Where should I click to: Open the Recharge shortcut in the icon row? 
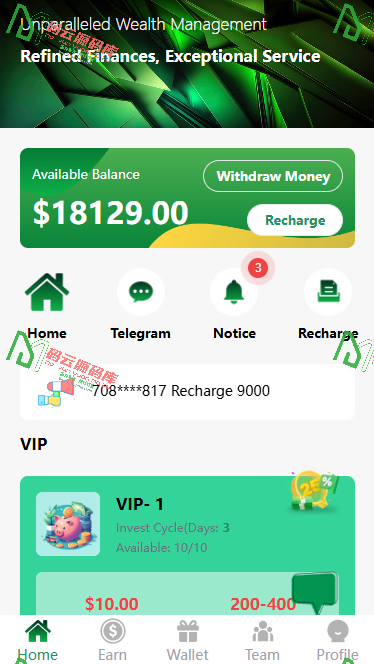coord(328,304)
